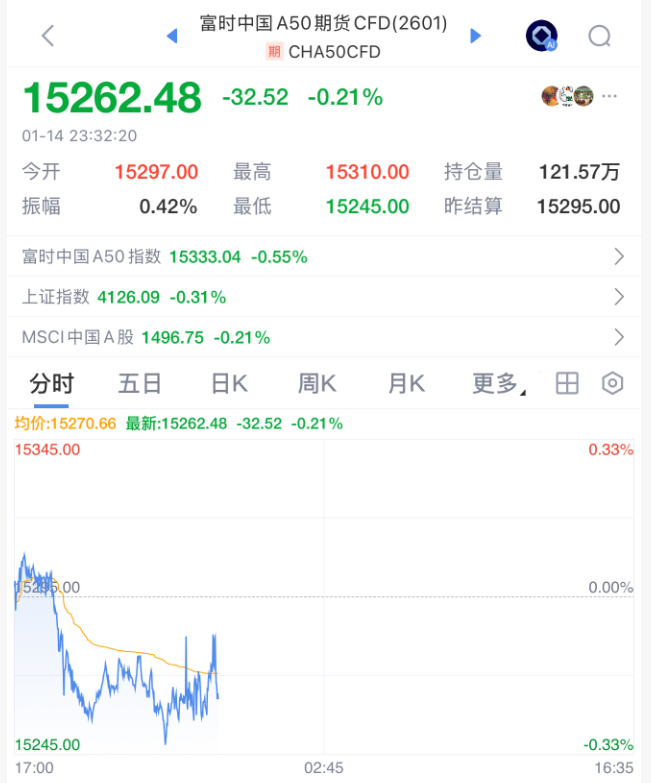
Task: Open the search icon
Action: pos(600,37)
